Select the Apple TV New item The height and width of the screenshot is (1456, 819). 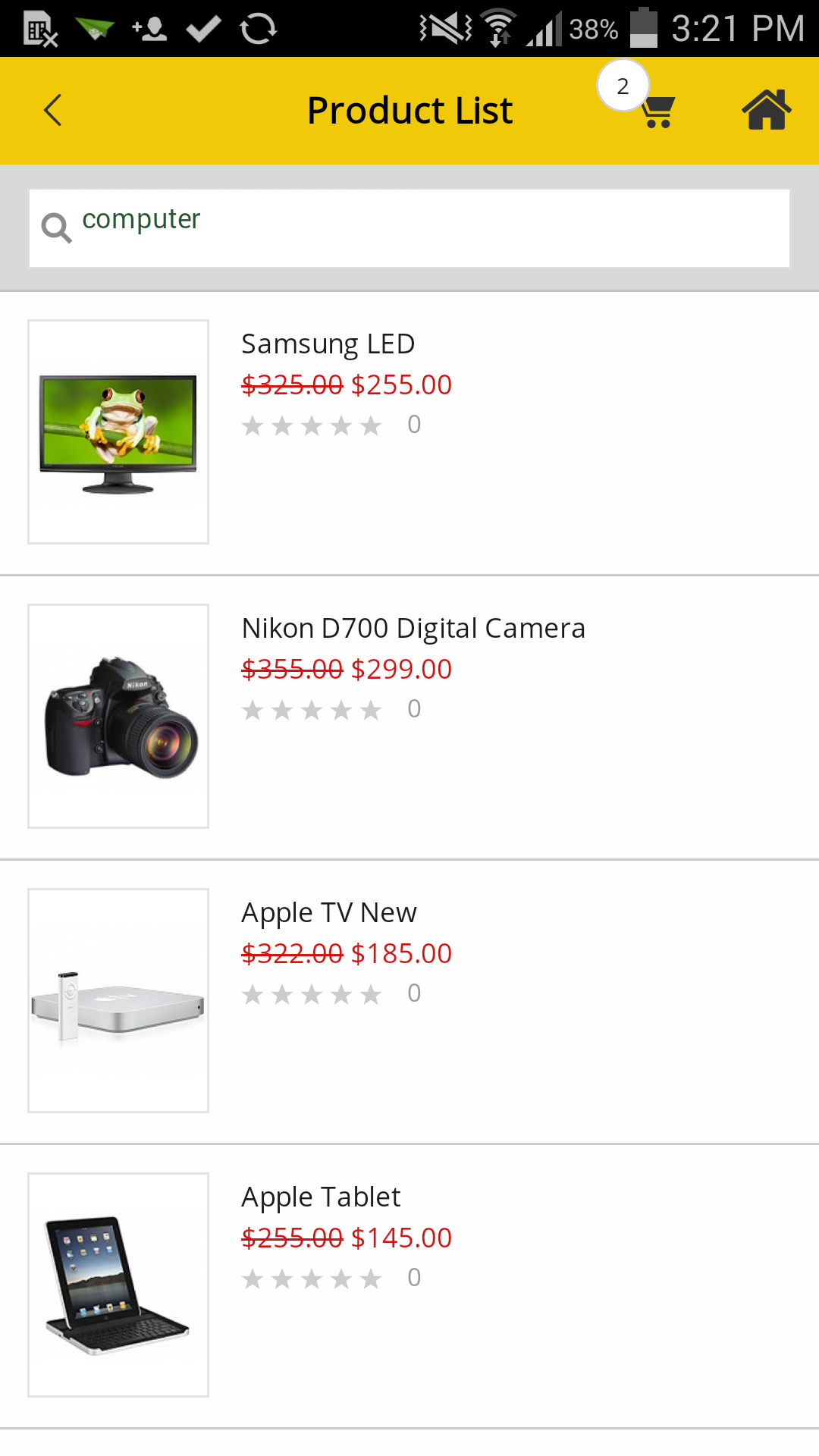click(328, 913)
